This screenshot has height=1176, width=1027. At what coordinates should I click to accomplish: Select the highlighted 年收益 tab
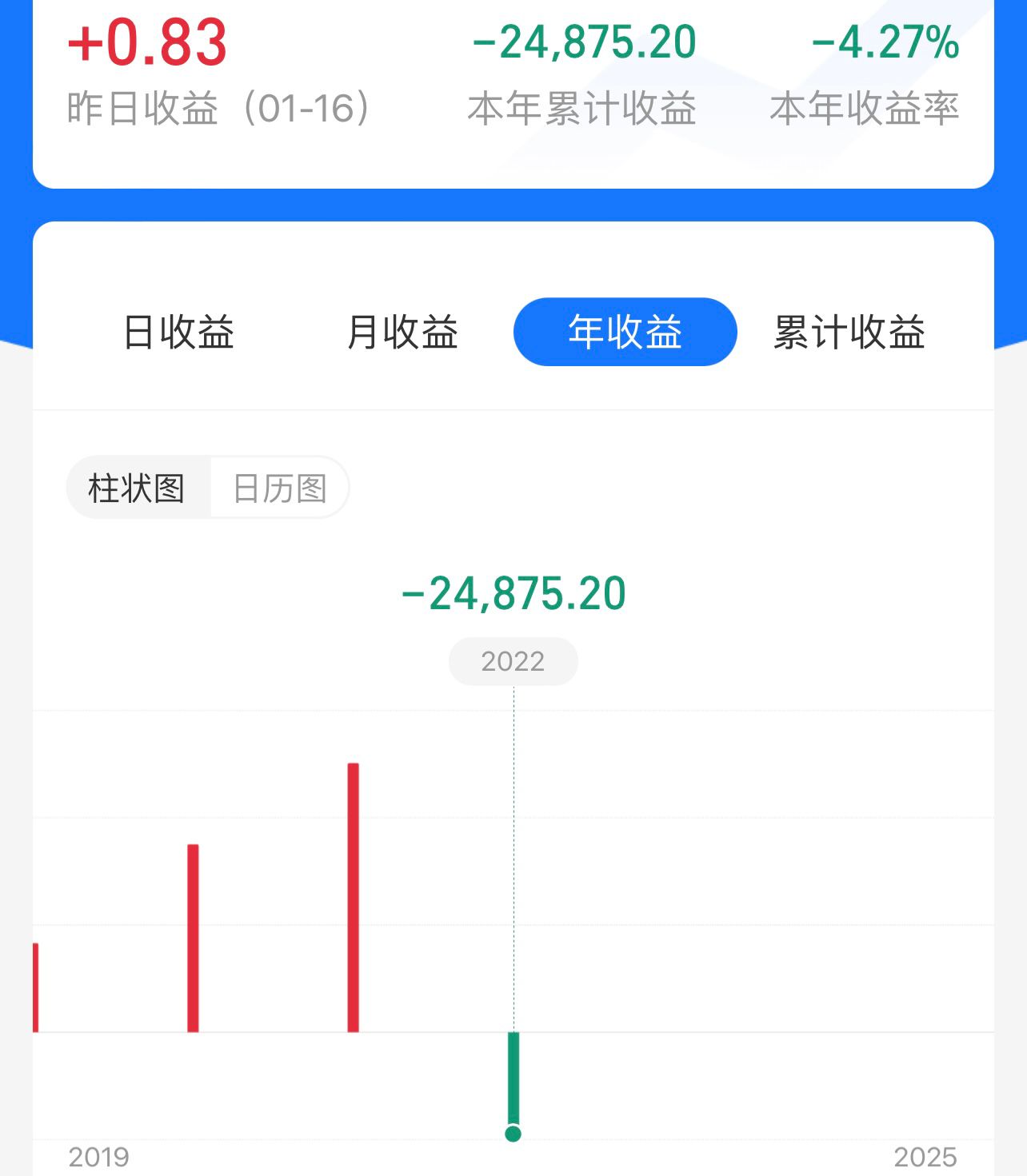[x=625, y=332]
